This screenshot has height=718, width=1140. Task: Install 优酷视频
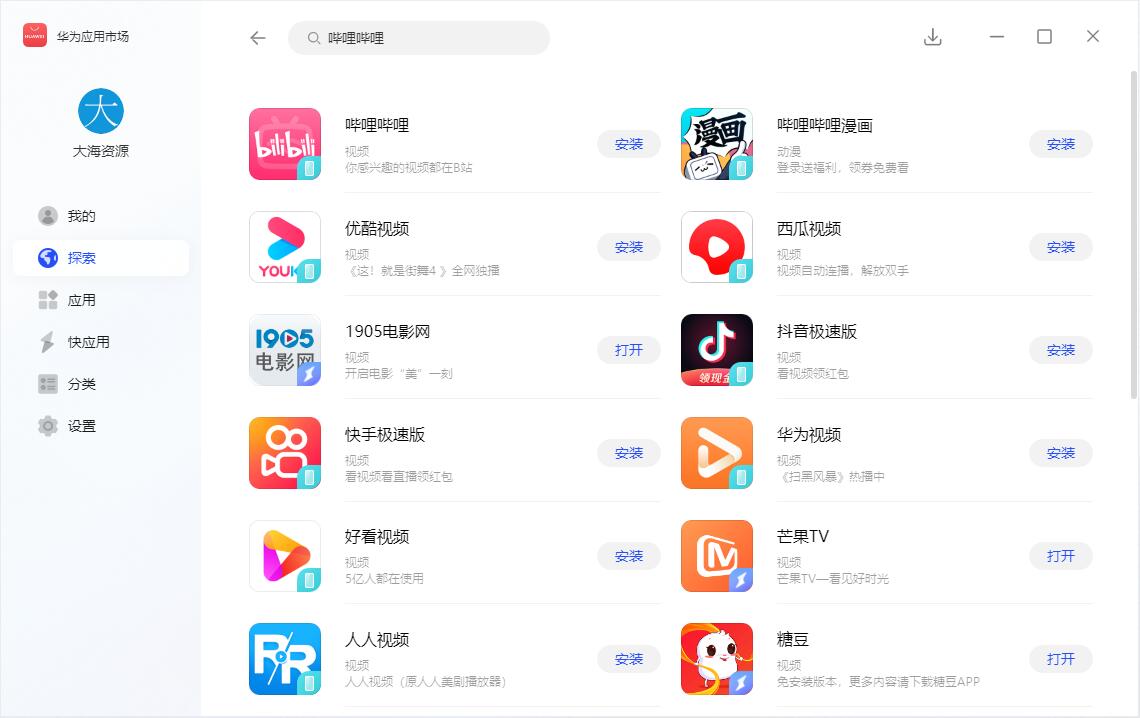[x=629, y=247]
